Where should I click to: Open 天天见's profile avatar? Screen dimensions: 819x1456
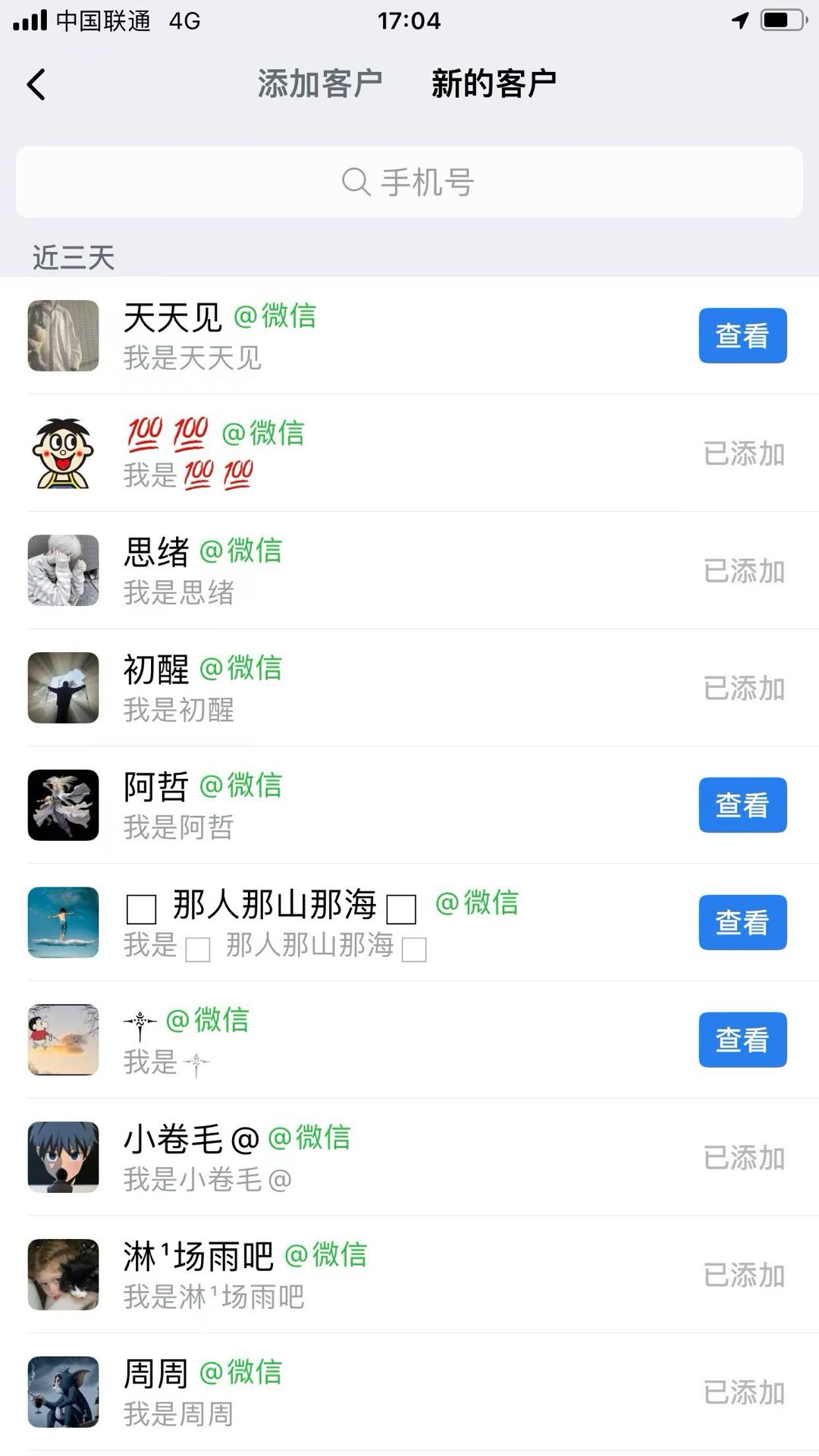(63, 336)
